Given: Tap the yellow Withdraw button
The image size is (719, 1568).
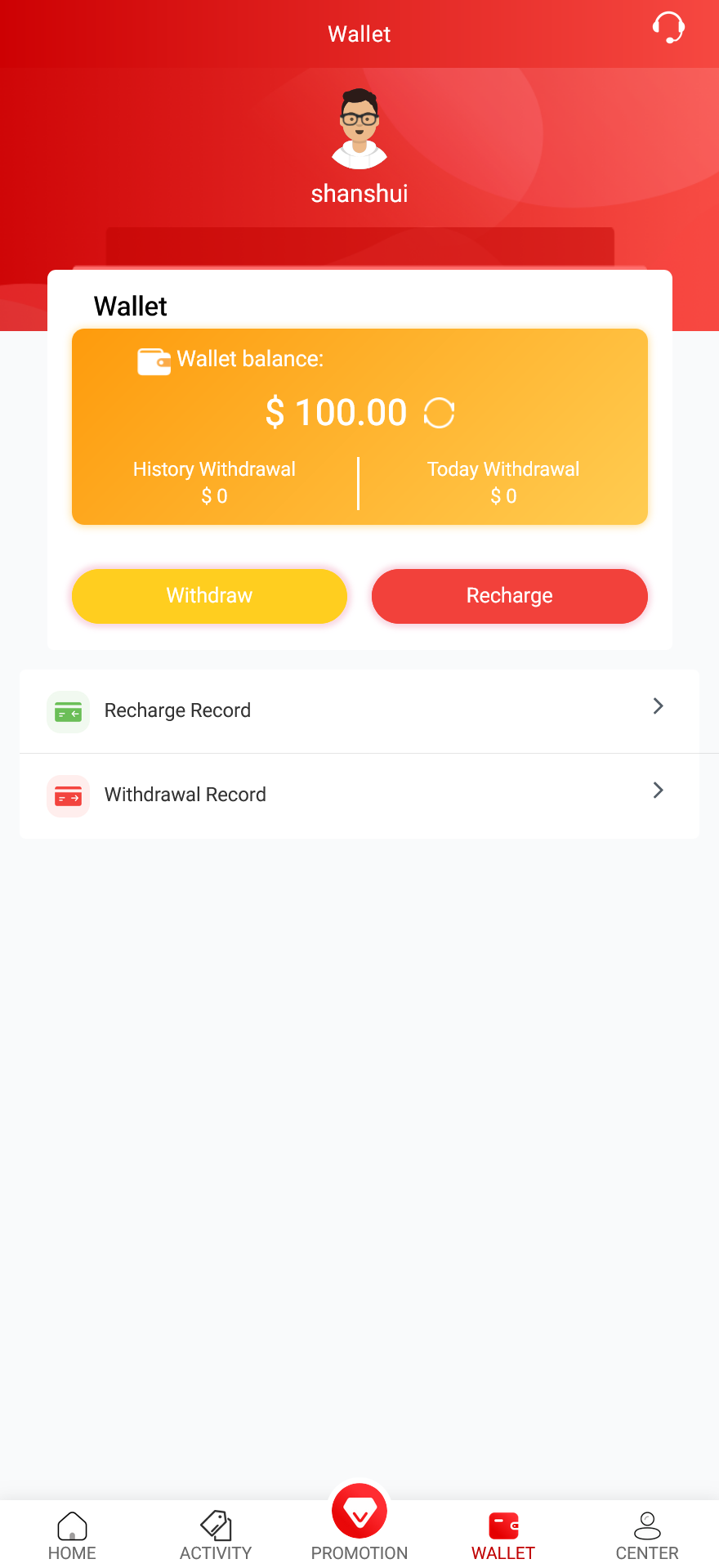Looking at the screenshot, I should [209, 596].
